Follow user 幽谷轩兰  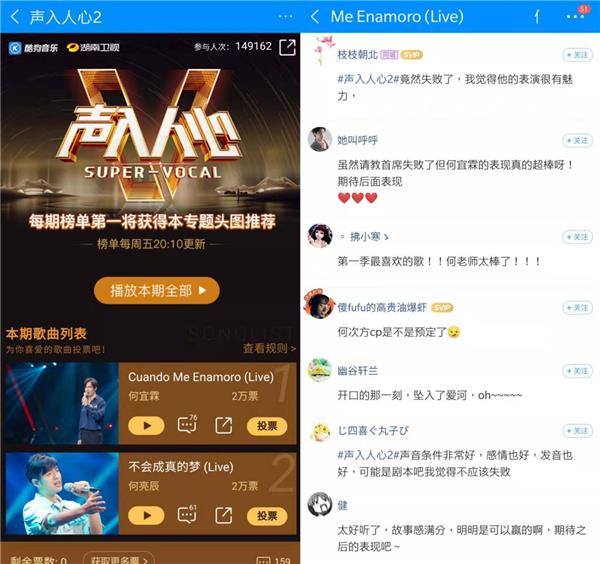(577, 370)
